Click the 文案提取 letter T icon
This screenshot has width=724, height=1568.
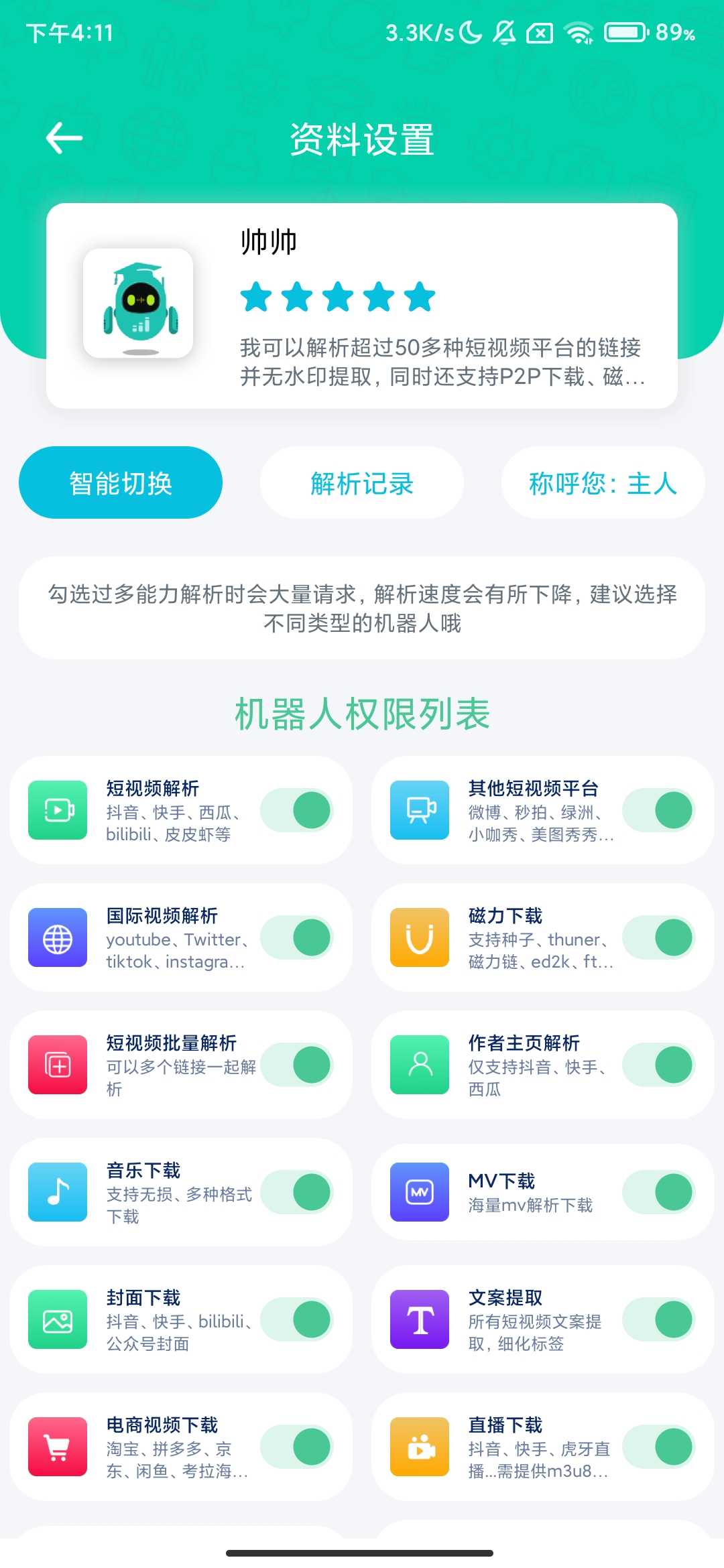(418, 1320)
